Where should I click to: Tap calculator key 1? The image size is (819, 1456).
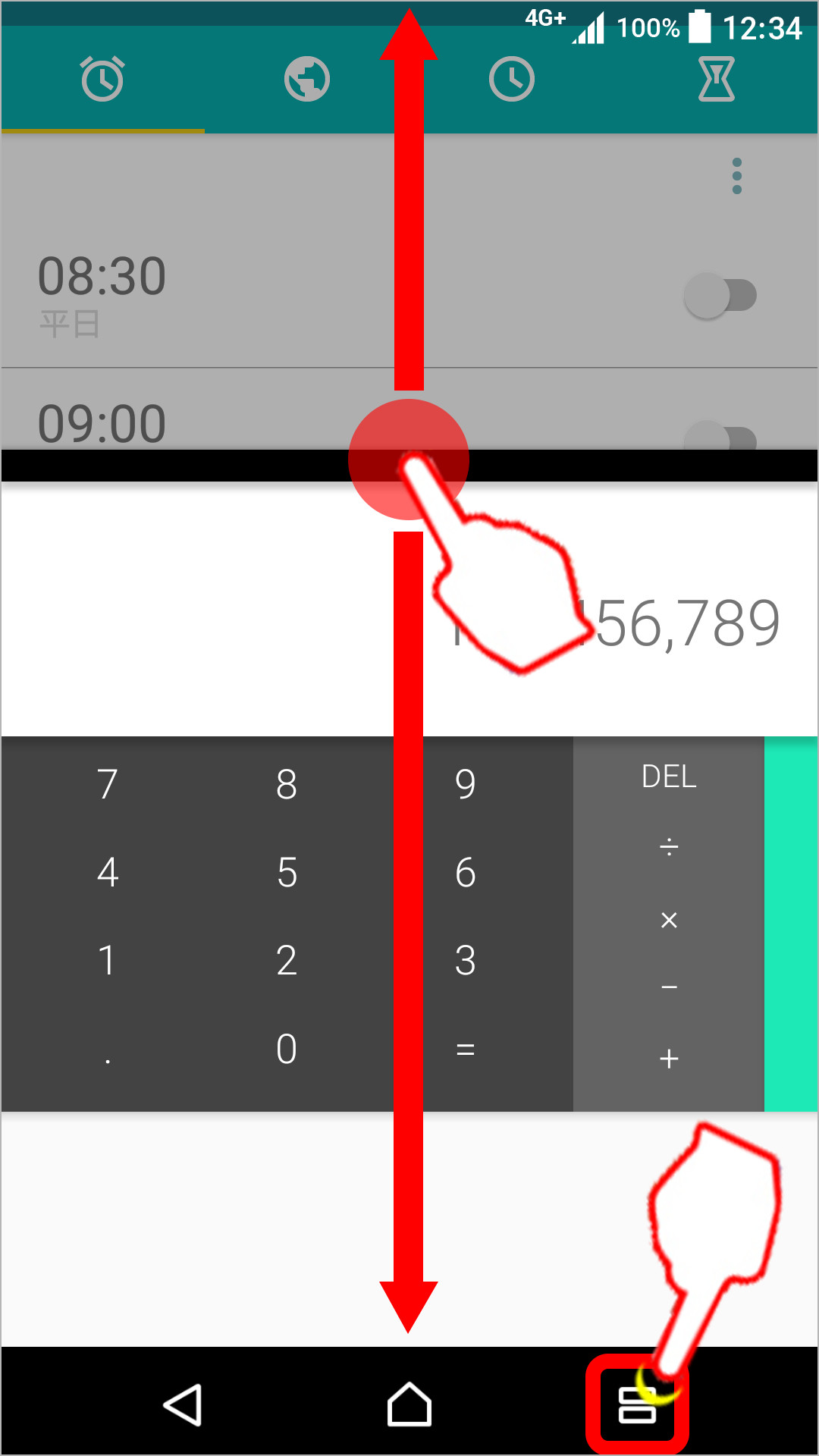coord(108,960)
